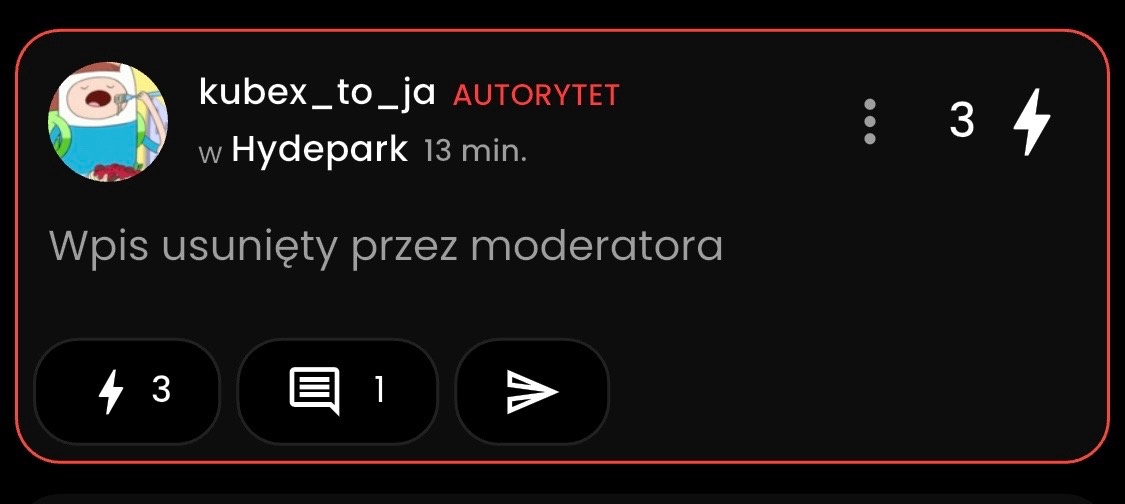The image size is (1125, 504).
Task: Open the three-dot overflow menu
Action: tap(870, 122)
